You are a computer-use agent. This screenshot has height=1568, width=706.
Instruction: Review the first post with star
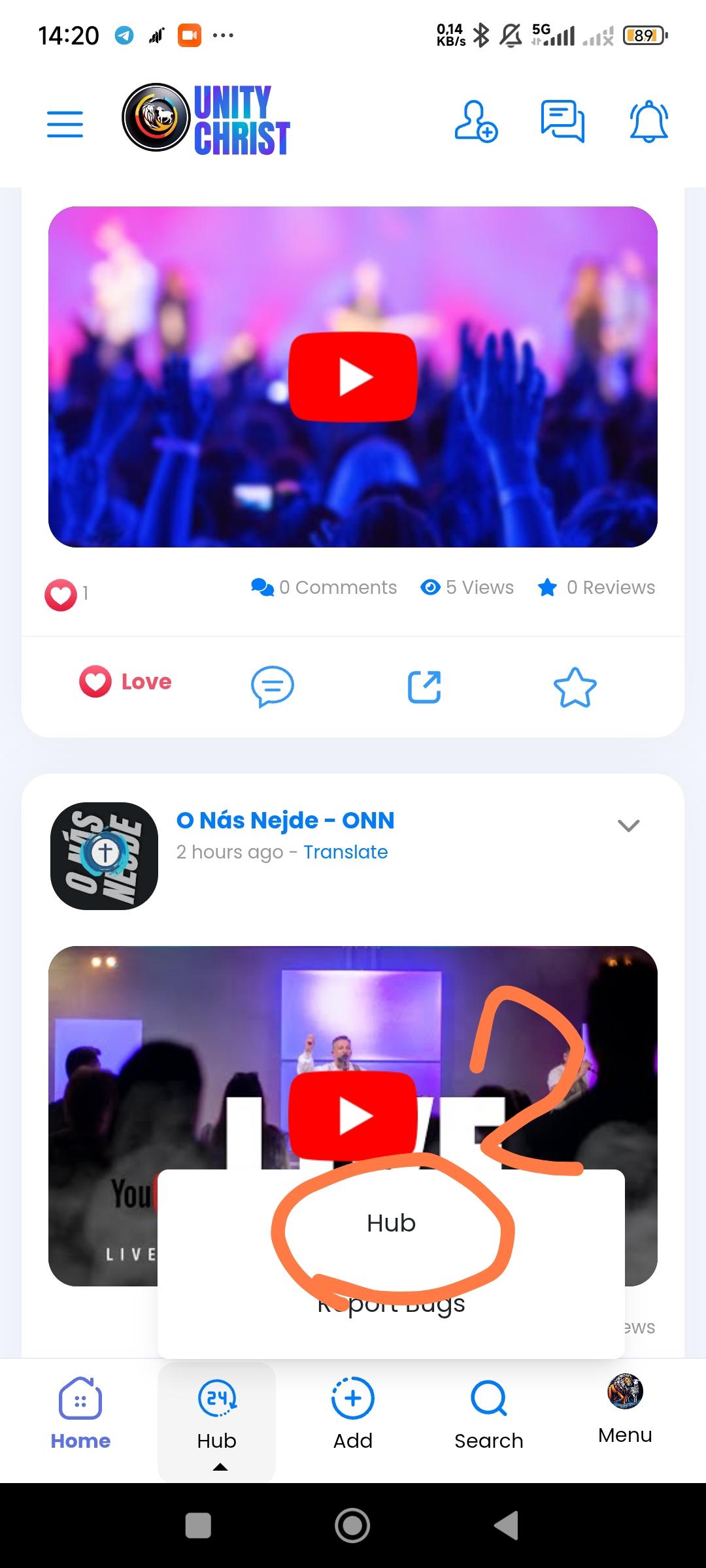[575, 687]
